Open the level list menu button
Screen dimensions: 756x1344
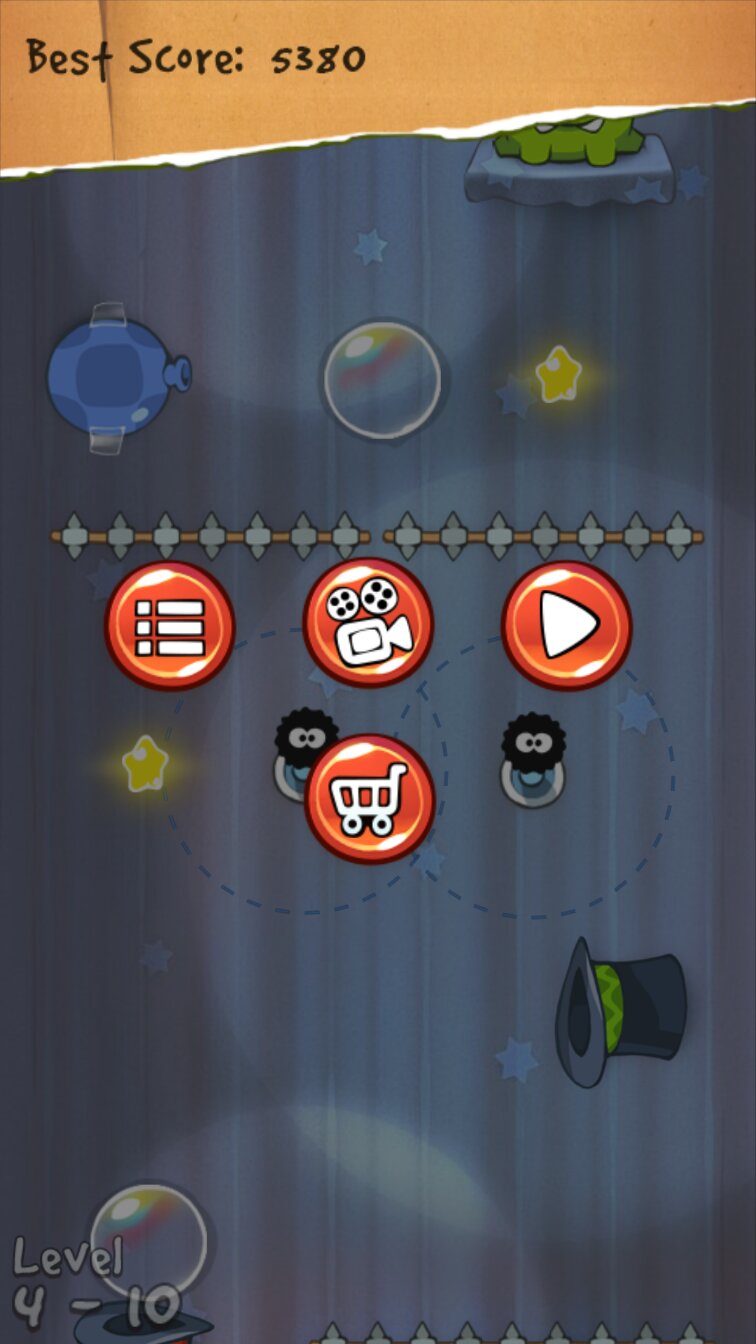(169, 626)
